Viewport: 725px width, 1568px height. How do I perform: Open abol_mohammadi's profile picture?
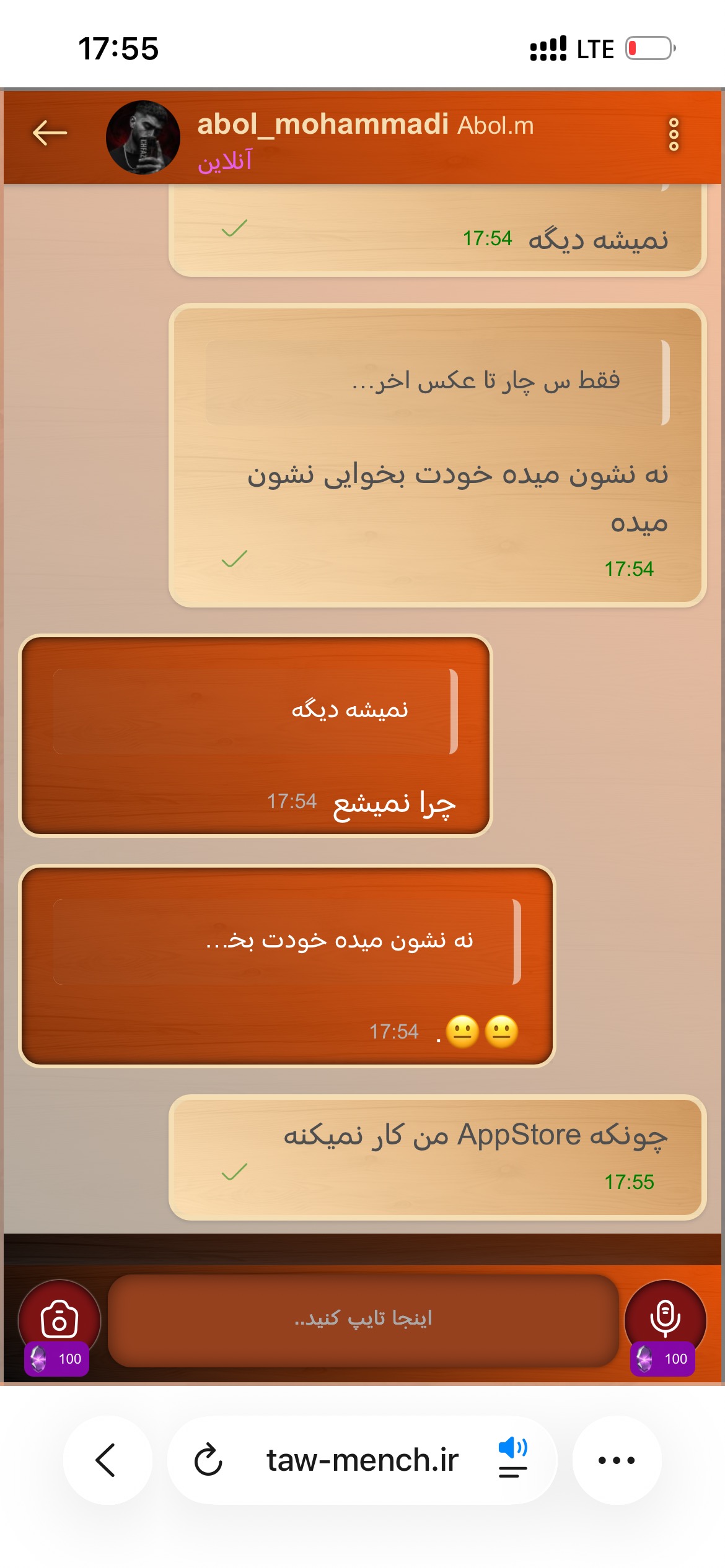pos(143,137)
